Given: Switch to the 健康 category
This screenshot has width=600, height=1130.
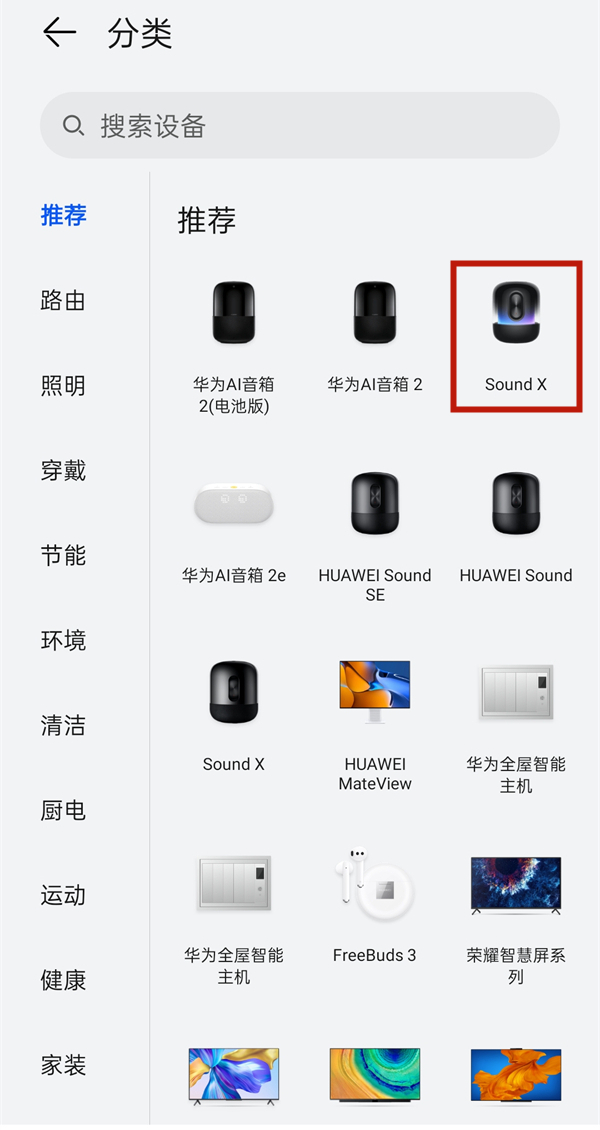Looking at the screenshot, I should point(63,980).
